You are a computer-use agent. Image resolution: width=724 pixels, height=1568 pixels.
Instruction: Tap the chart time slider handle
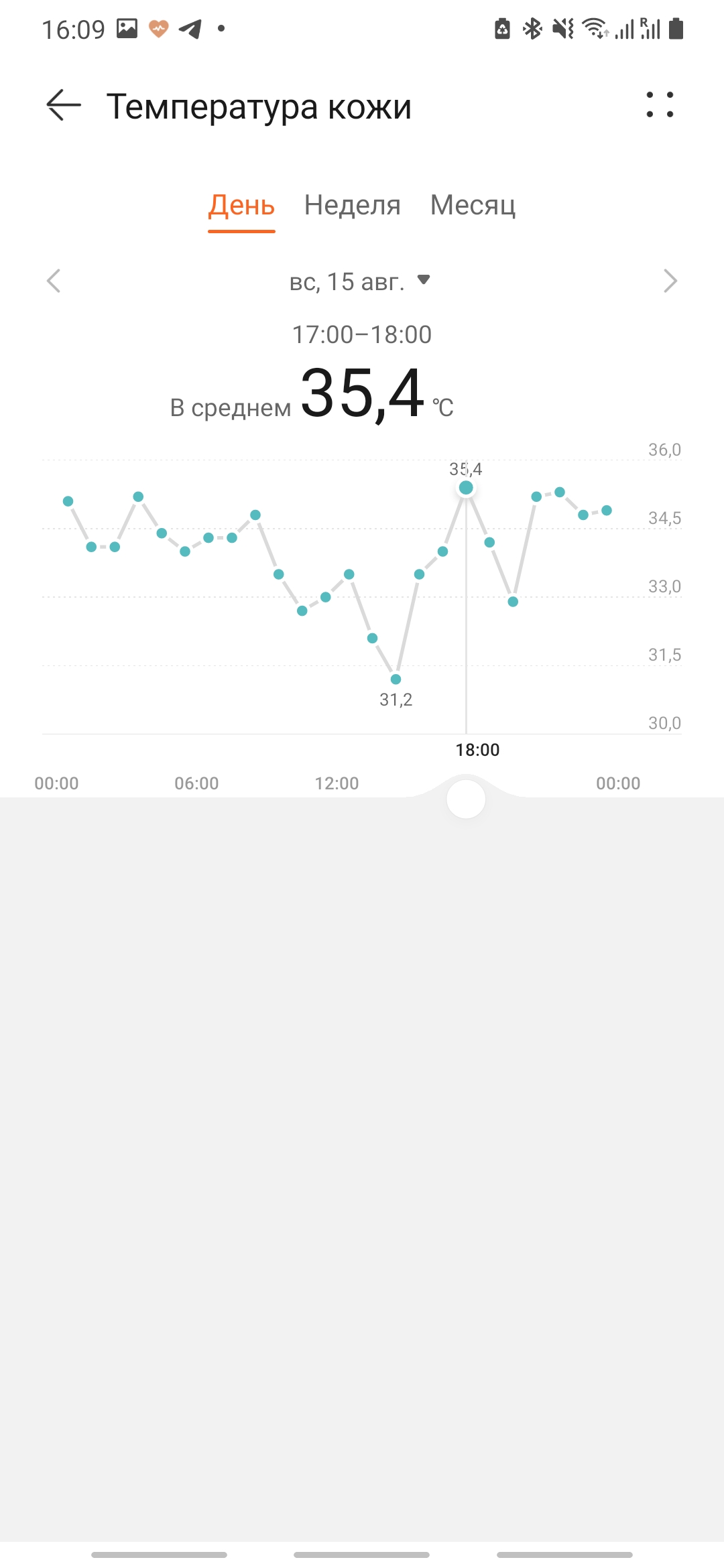click(466, 799)
